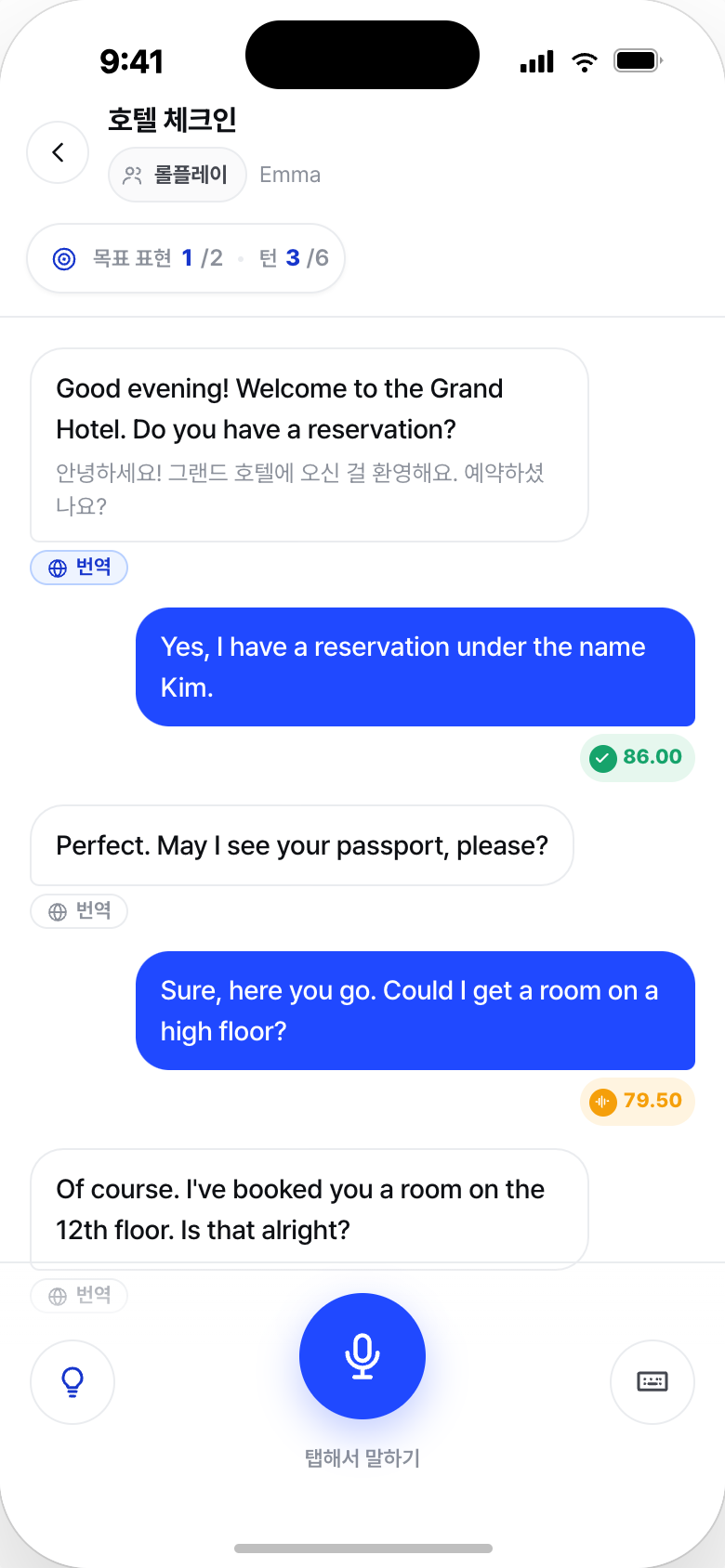Toggle 번역 under the Good evening message

[x=79, y=568]
